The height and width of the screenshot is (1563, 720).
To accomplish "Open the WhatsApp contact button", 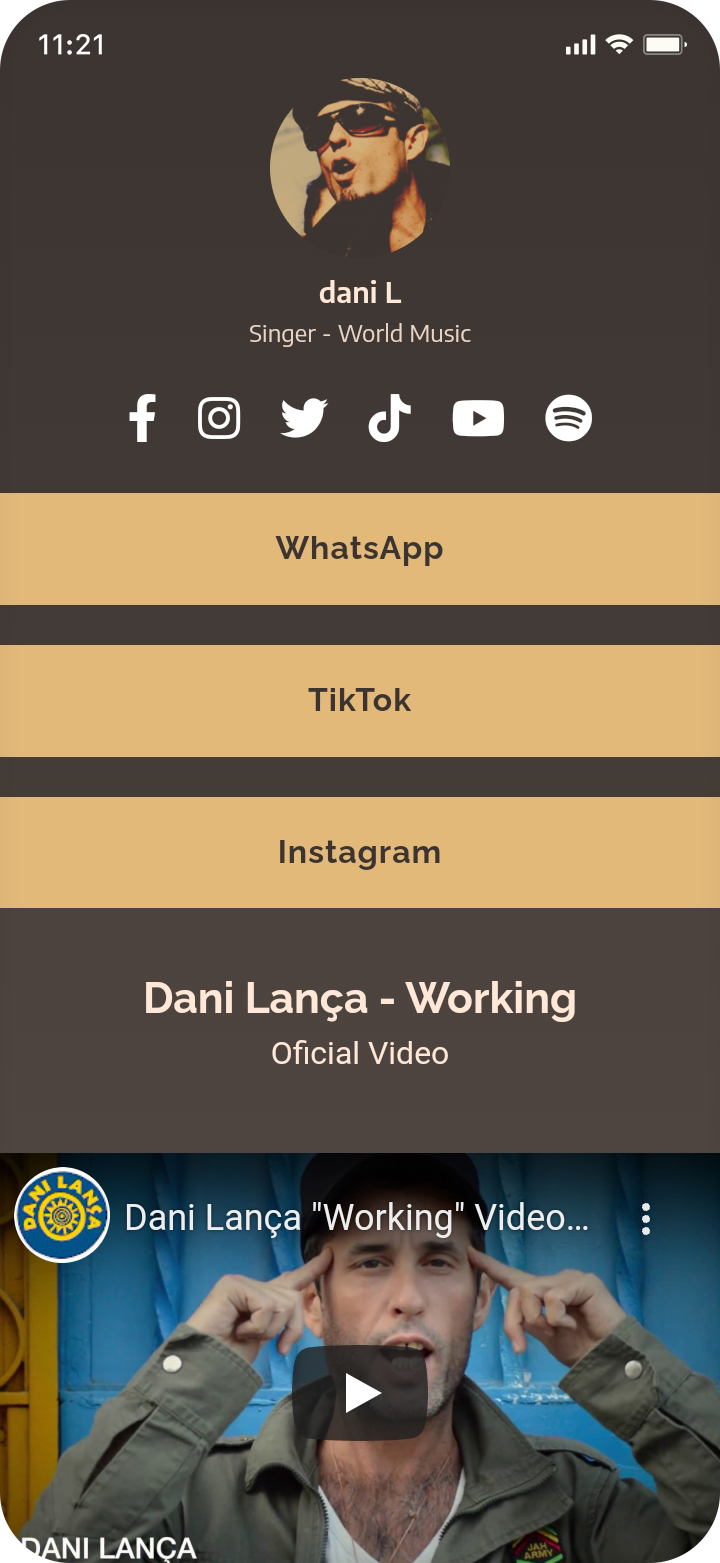I will [x=360, y=548].
